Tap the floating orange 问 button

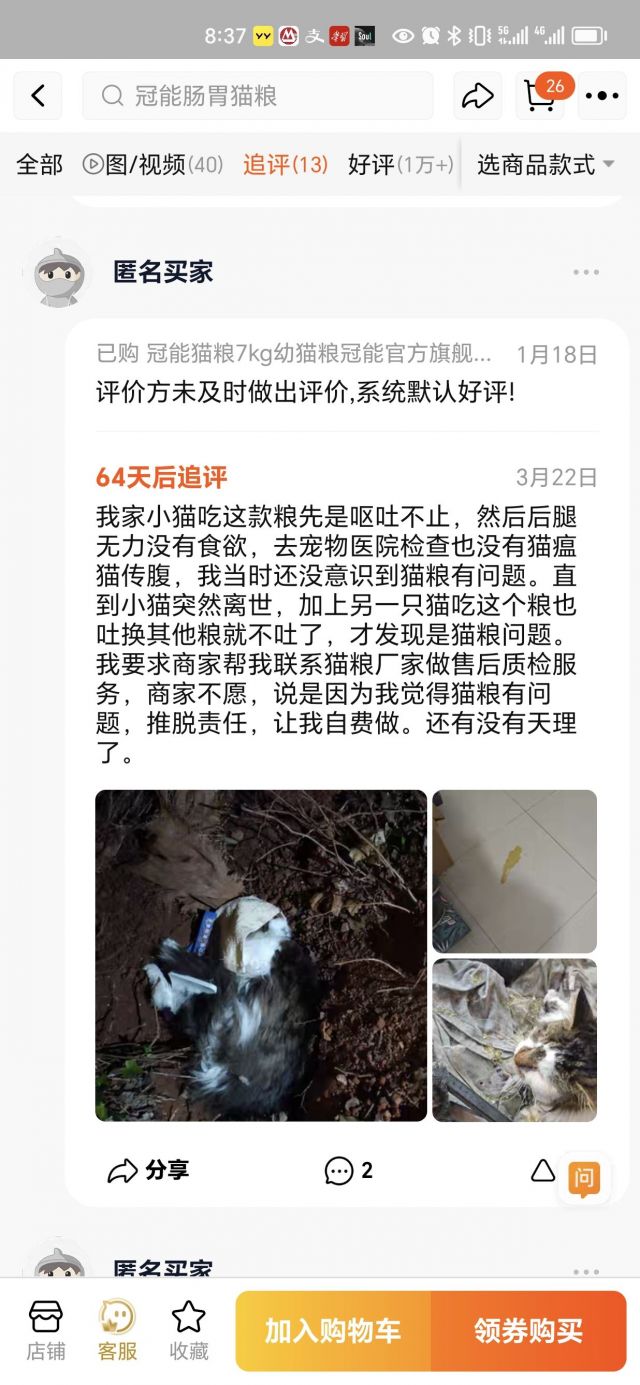coord(584,1178)
